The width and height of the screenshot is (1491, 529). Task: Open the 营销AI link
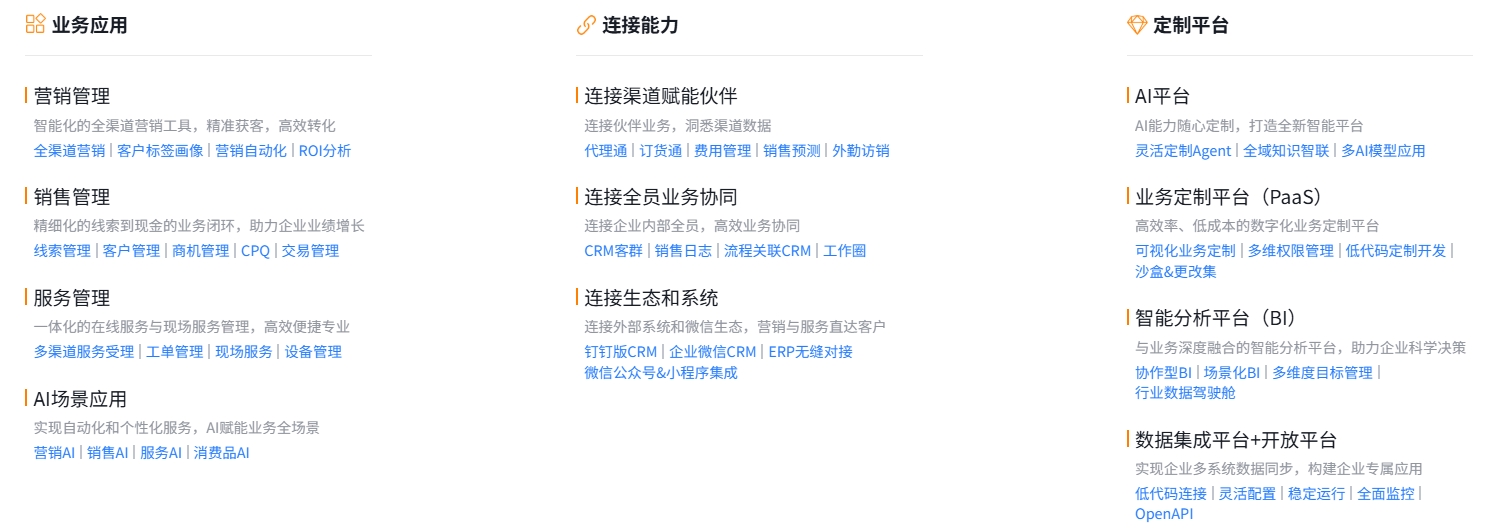54,453
